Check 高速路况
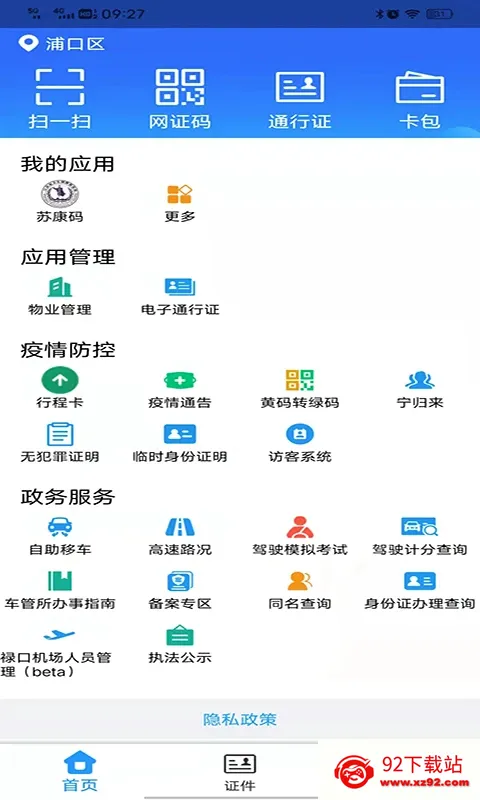The width and height of the screenshot is (480, 800). (180, 536)
